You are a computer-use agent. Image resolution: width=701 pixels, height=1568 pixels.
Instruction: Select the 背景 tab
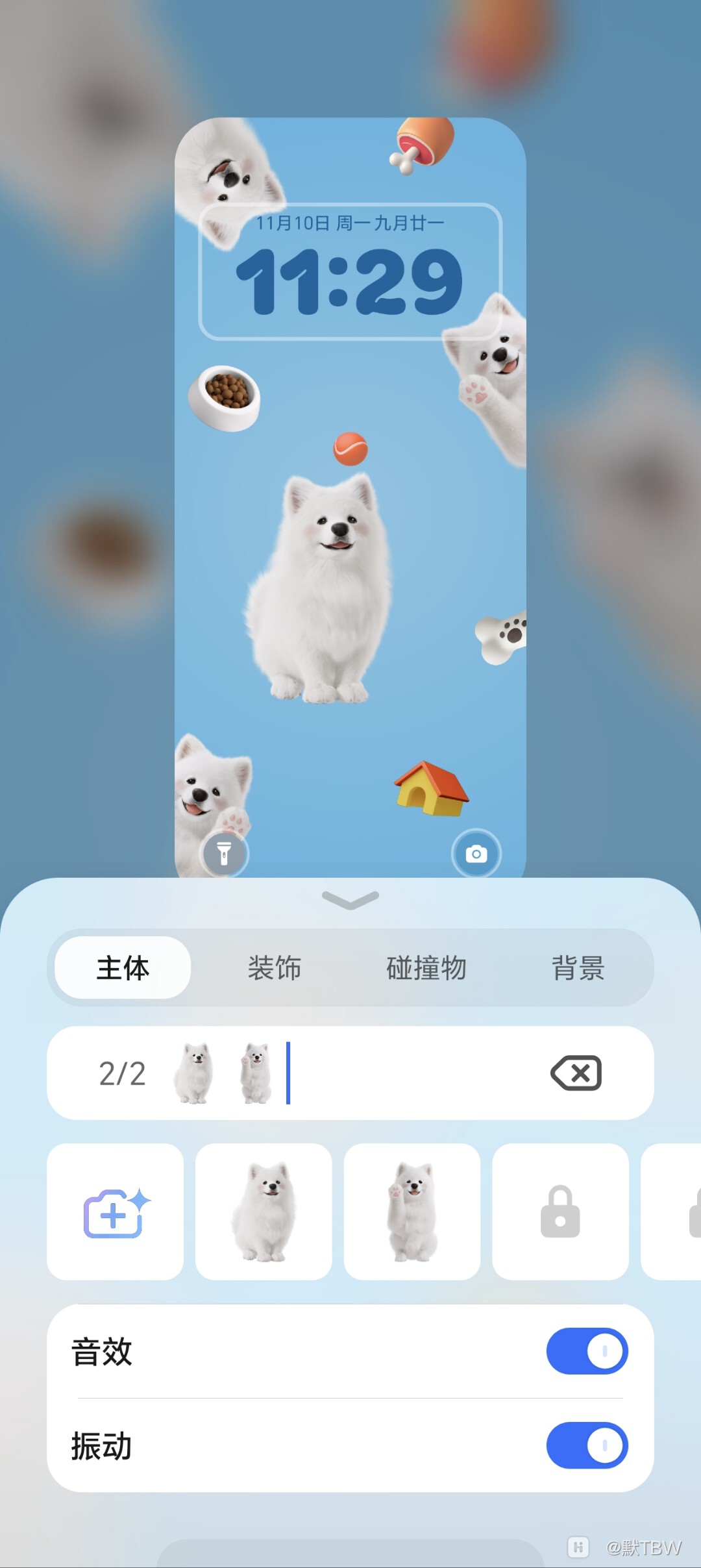pyautogui.click(x=578, y=967)
